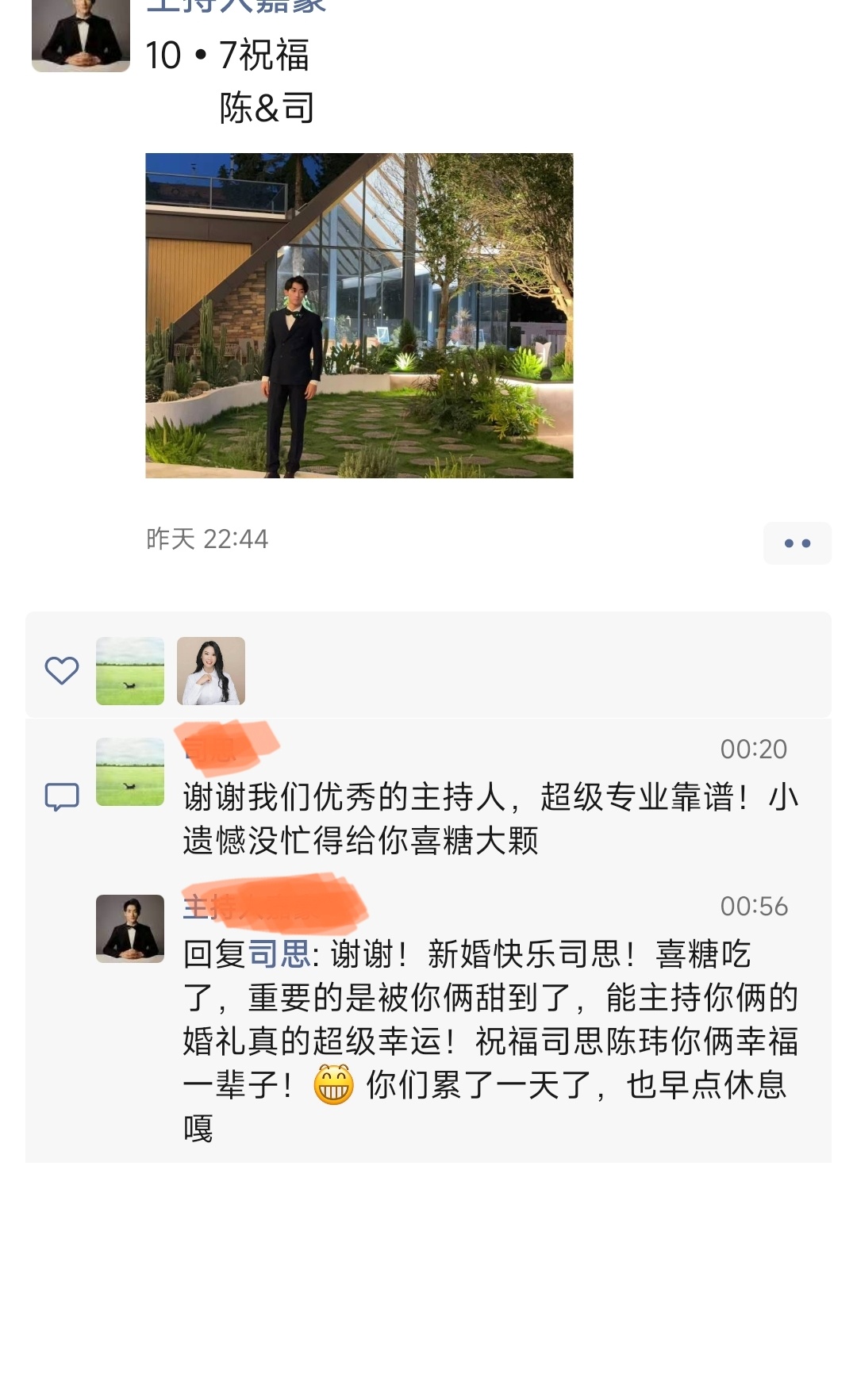
Task: Reply to the 00:56 comment from the host
Action: pyautogui.click(x=490, y=1041)
